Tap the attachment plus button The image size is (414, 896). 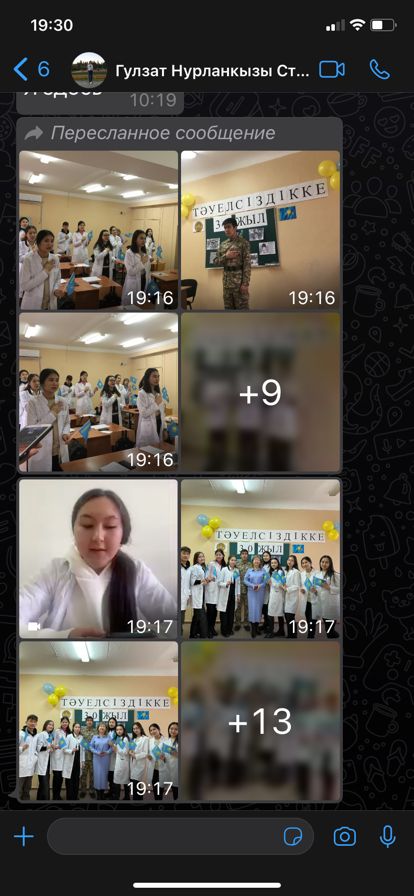(24, 837)
